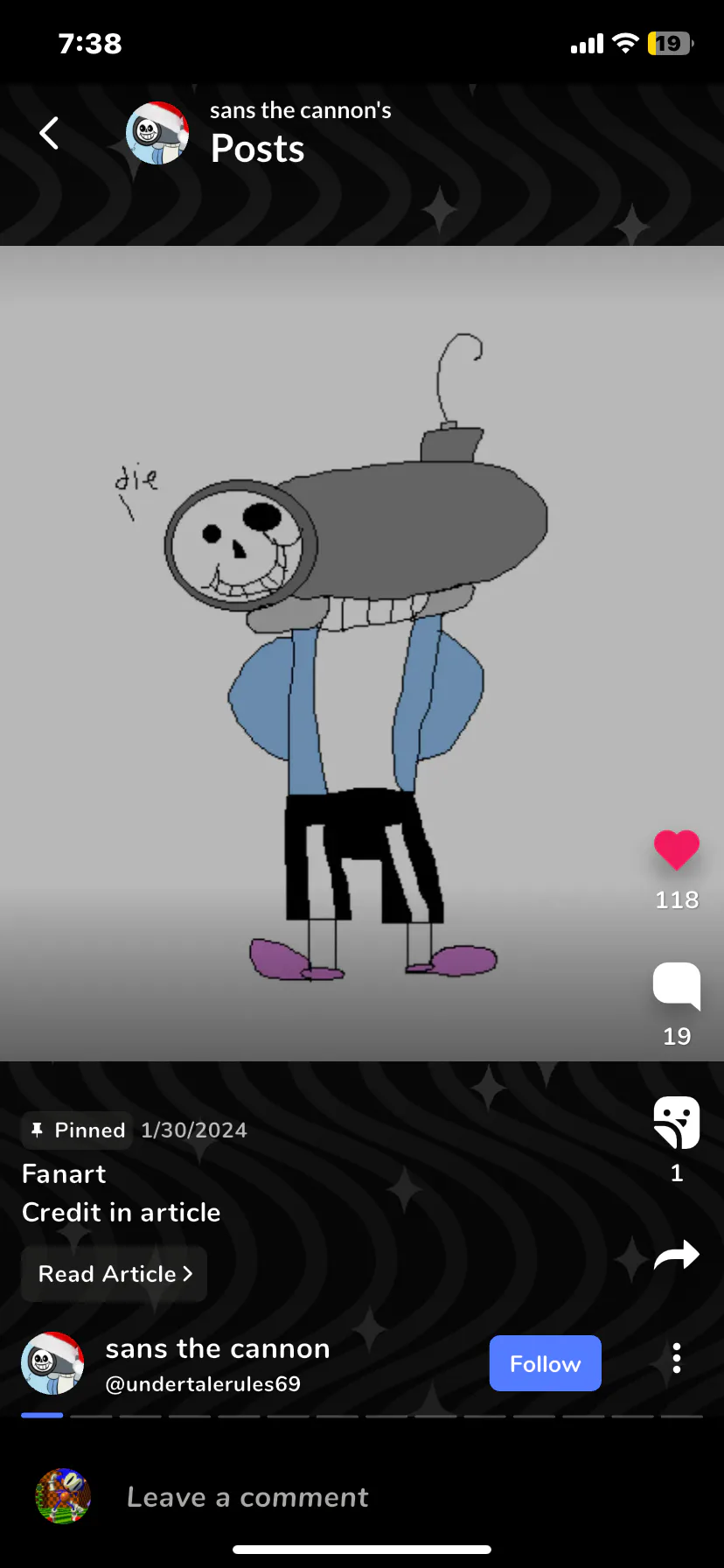The image size is (724, 1568).
Task: Share this post with the arrow icon
Action: tap(676, 1256)
